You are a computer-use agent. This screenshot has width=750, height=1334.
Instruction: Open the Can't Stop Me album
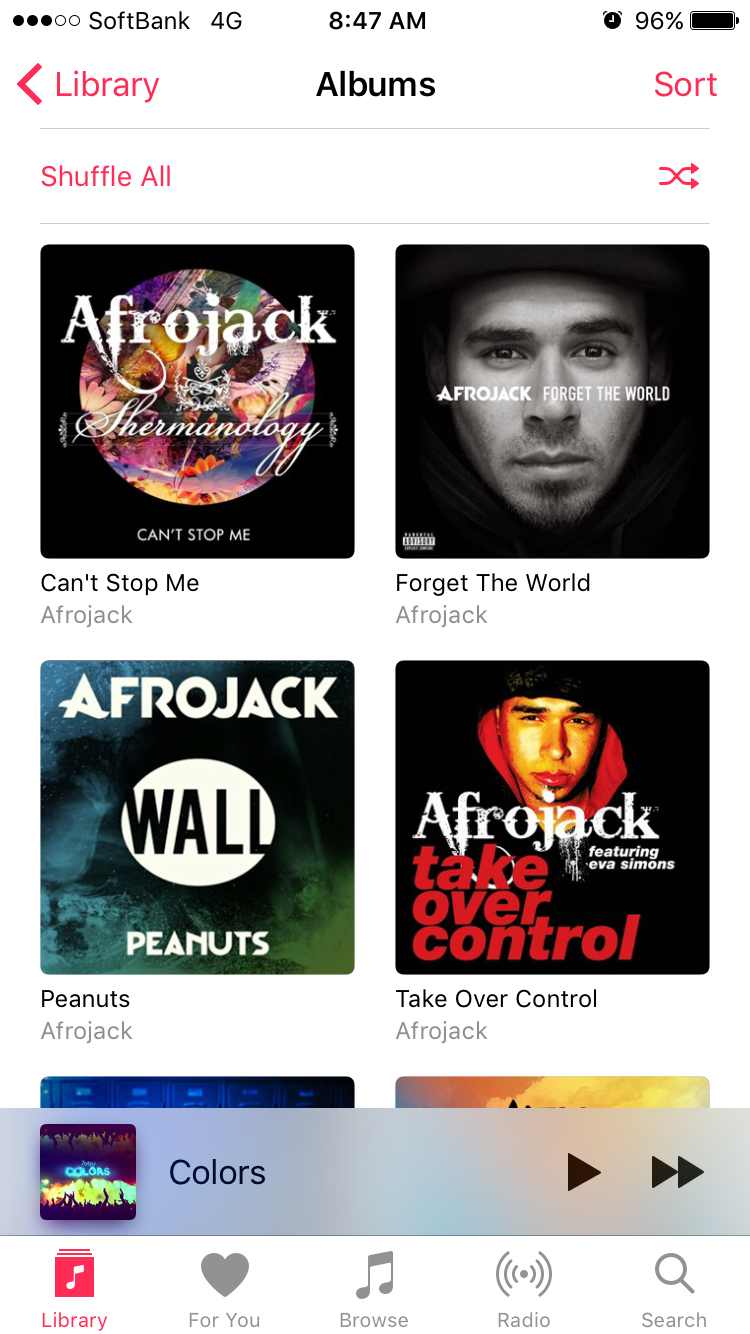tap(197, 401)
